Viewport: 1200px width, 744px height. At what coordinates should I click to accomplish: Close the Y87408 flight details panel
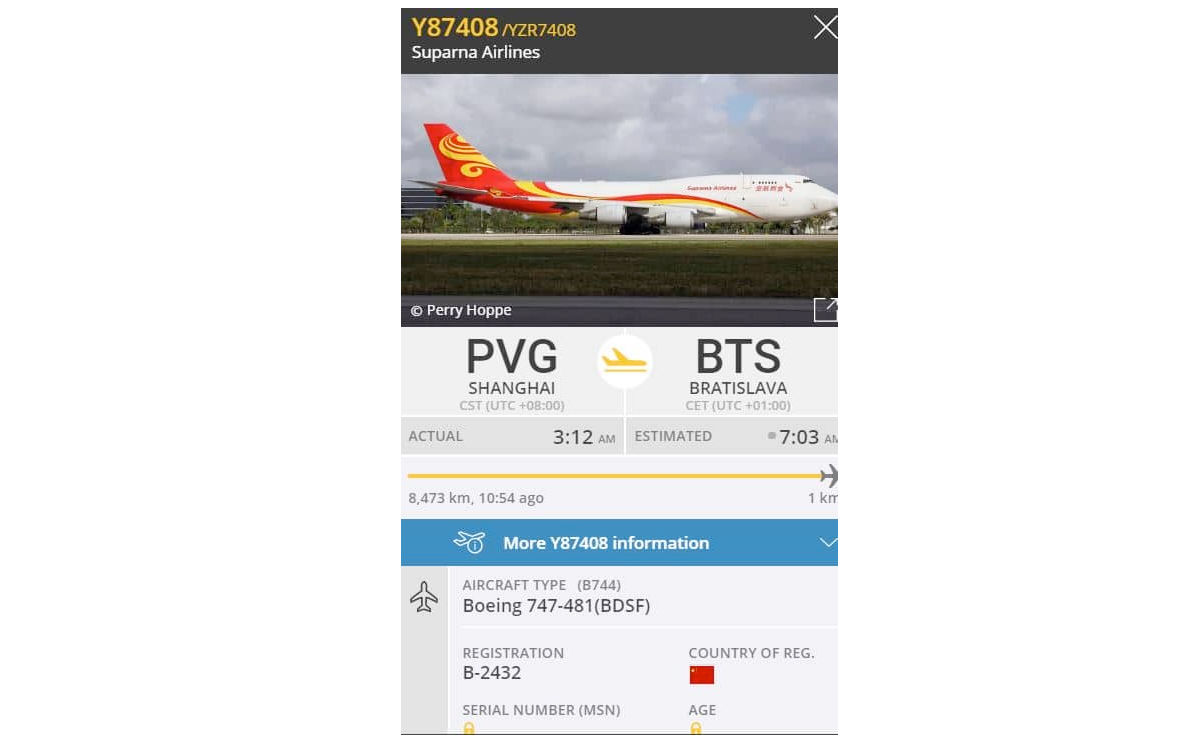(x=824, y=28)
